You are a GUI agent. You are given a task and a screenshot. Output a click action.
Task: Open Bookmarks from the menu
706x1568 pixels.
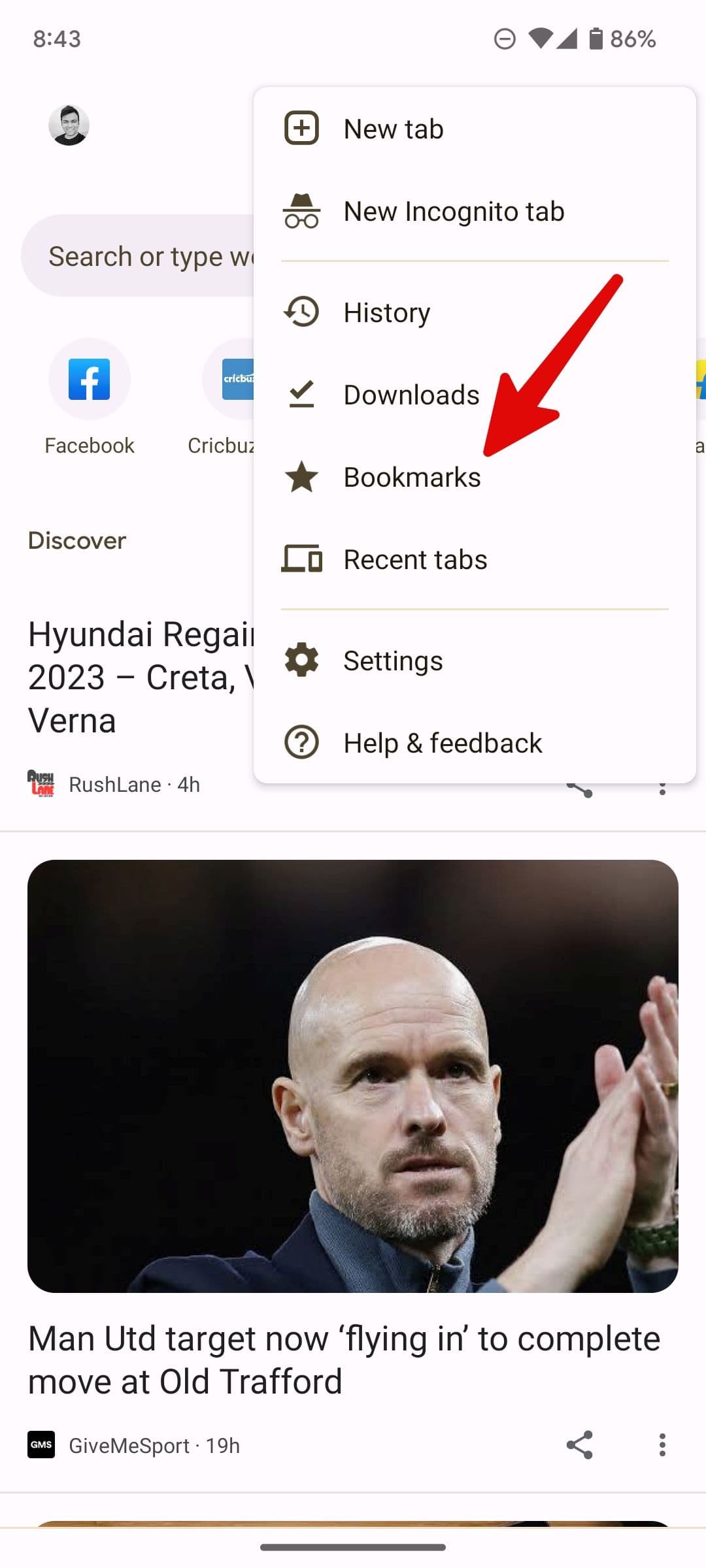click(412, 477)
